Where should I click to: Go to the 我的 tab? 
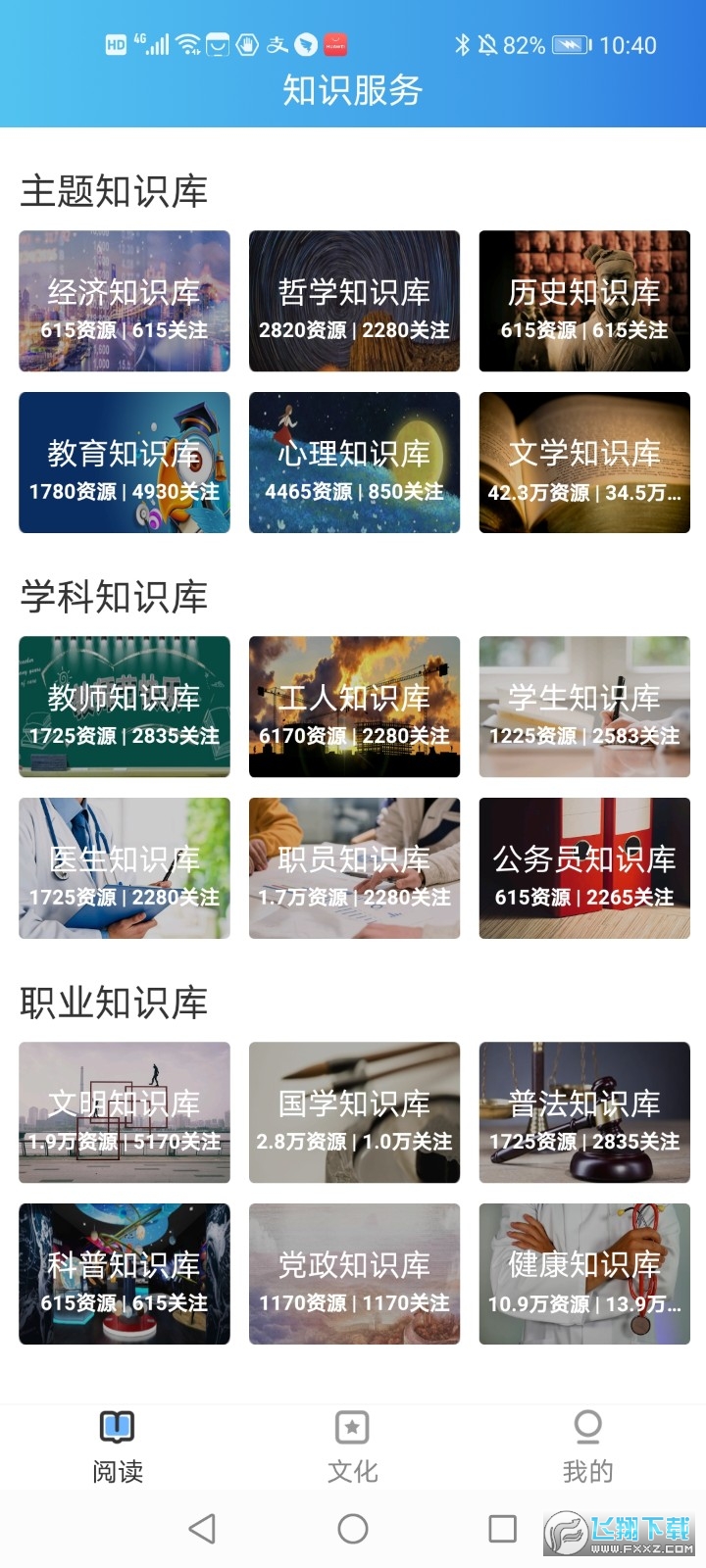point(587,1446)
